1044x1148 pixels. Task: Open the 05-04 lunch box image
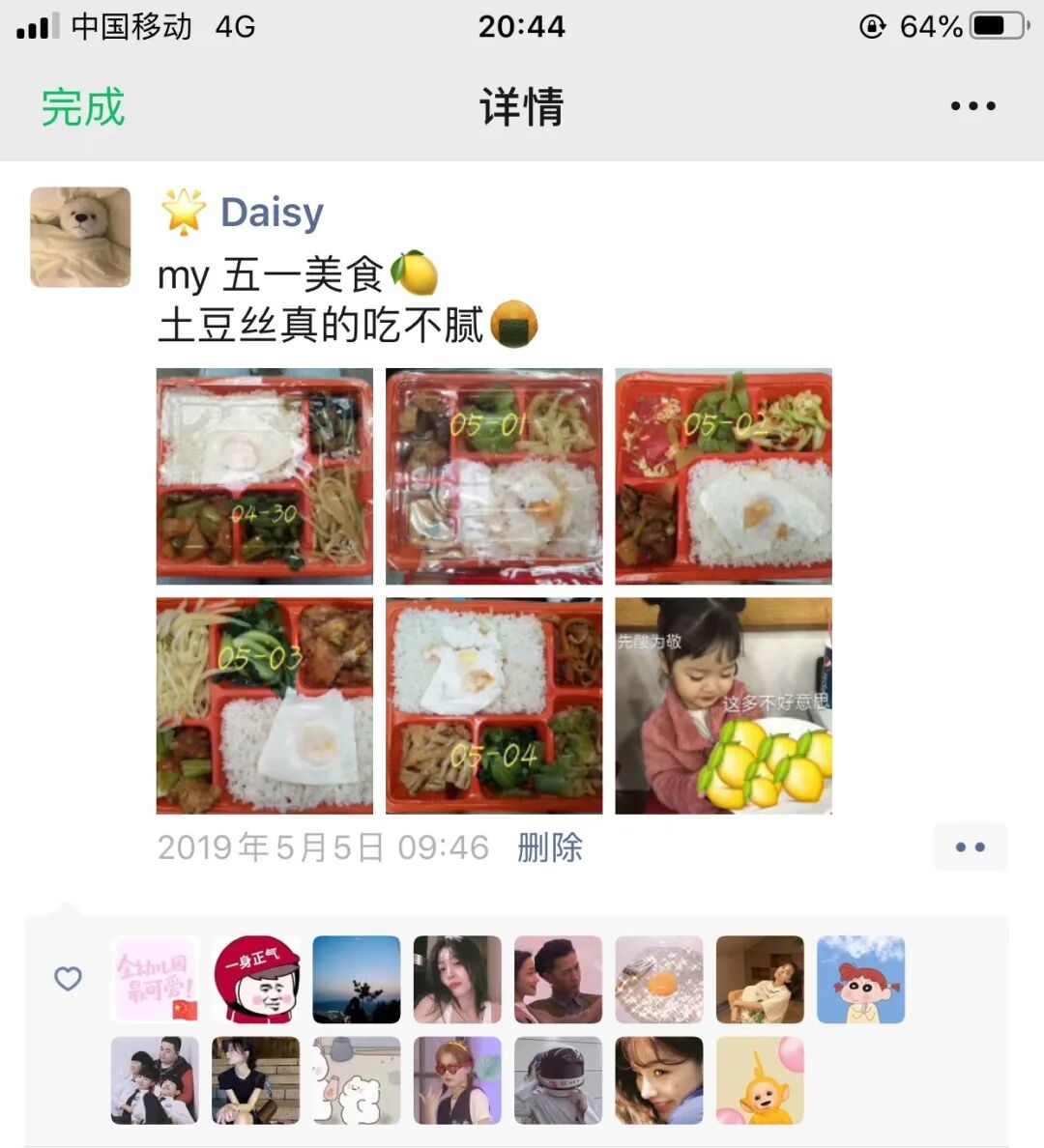click(494, 705)
